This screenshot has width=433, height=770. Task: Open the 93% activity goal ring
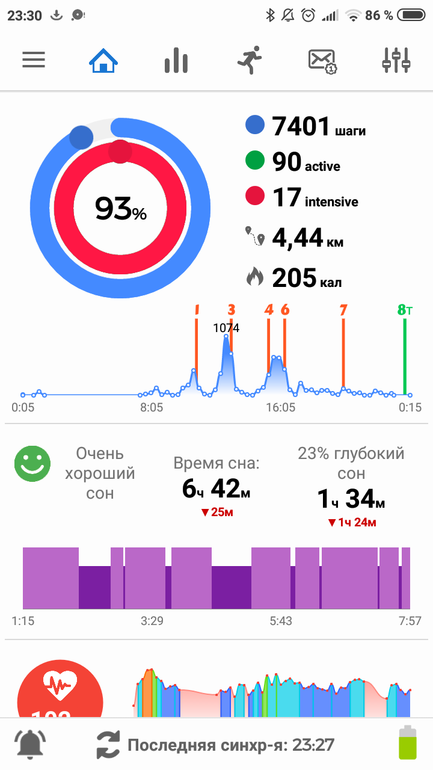120,208
